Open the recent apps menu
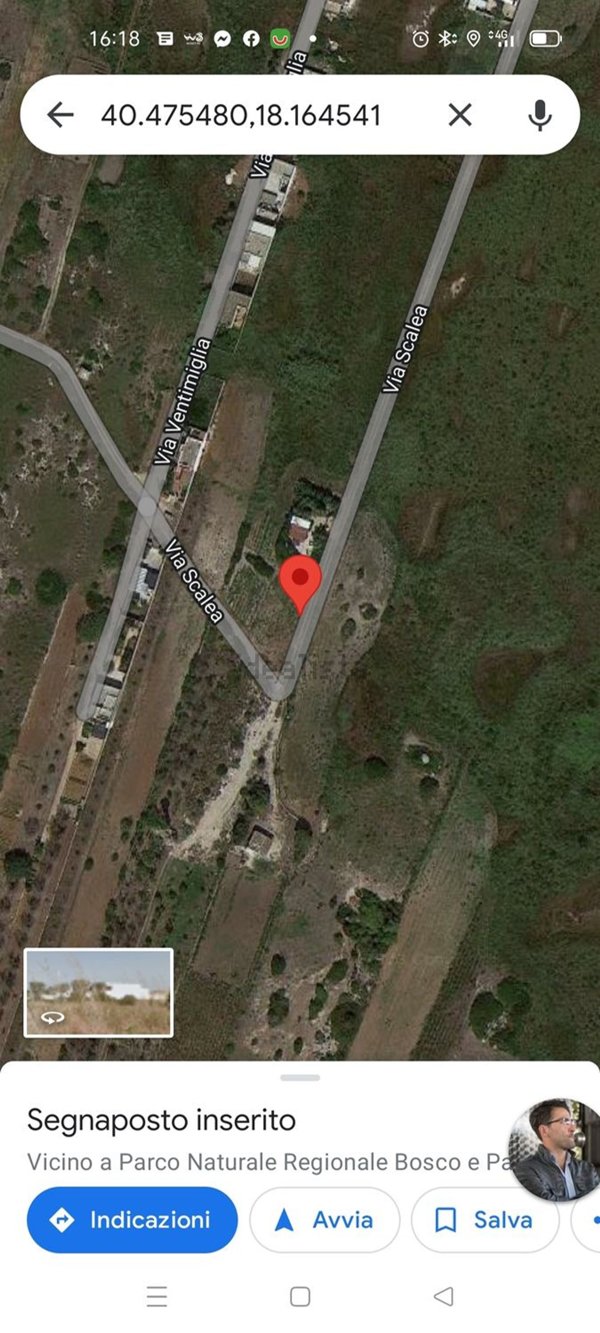The image size is (600, 1333). click(157, 1297)
